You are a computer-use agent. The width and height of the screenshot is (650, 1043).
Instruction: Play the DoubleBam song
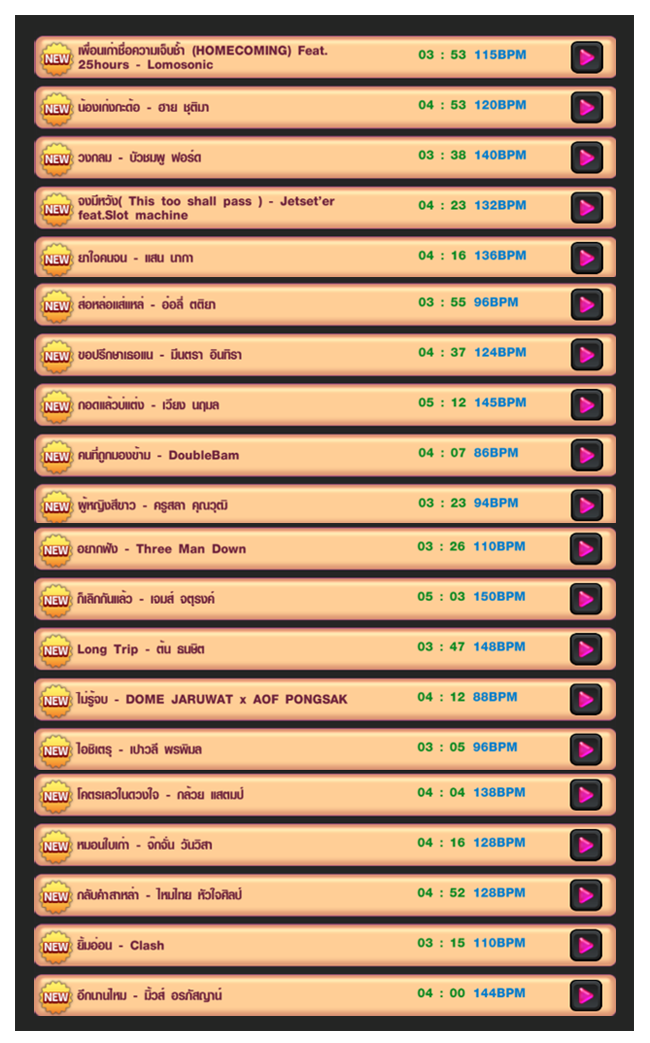click(587, 455)
